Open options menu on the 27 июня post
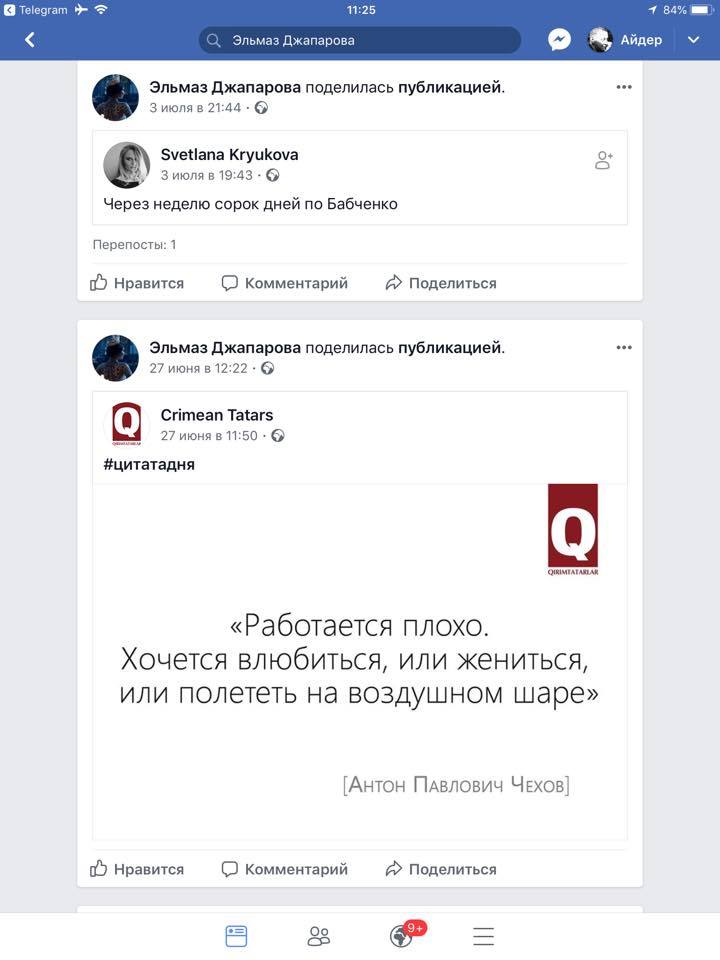This screenshot has height=960, width=720. point(624,347)
